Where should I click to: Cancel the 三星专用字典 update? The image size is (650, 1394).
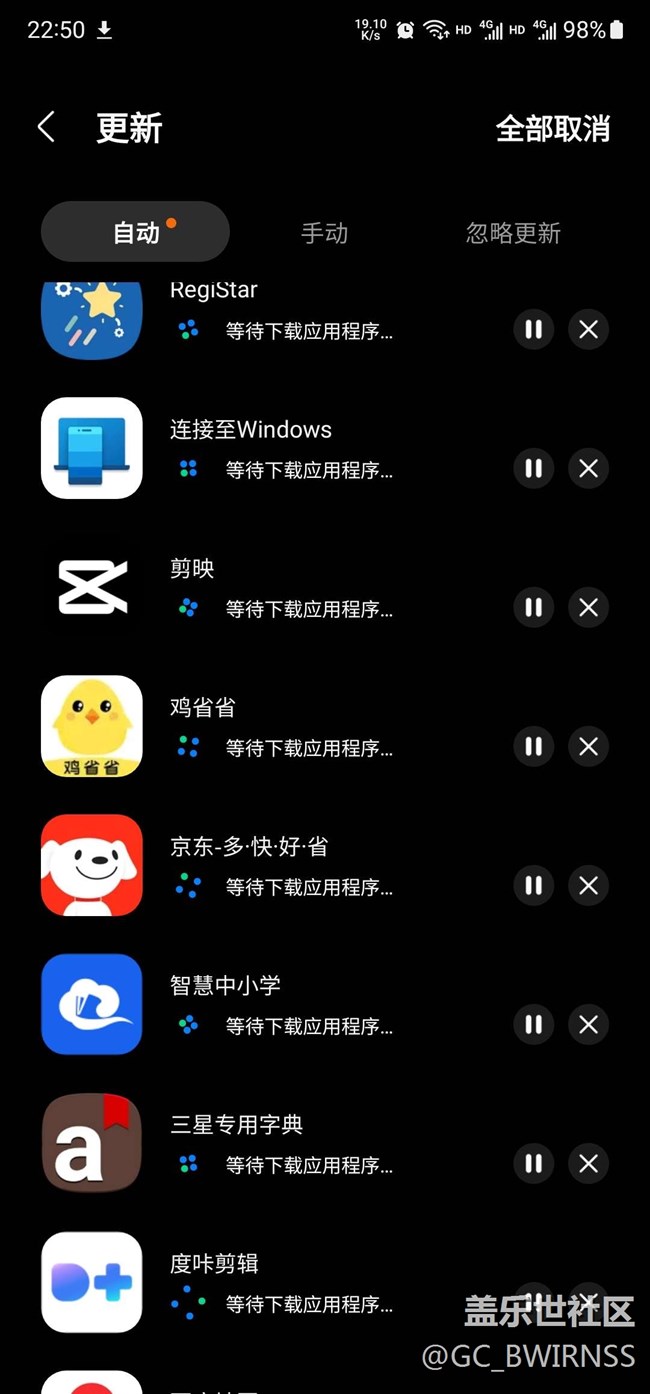pyautogui.click(x=589, y=1163)
